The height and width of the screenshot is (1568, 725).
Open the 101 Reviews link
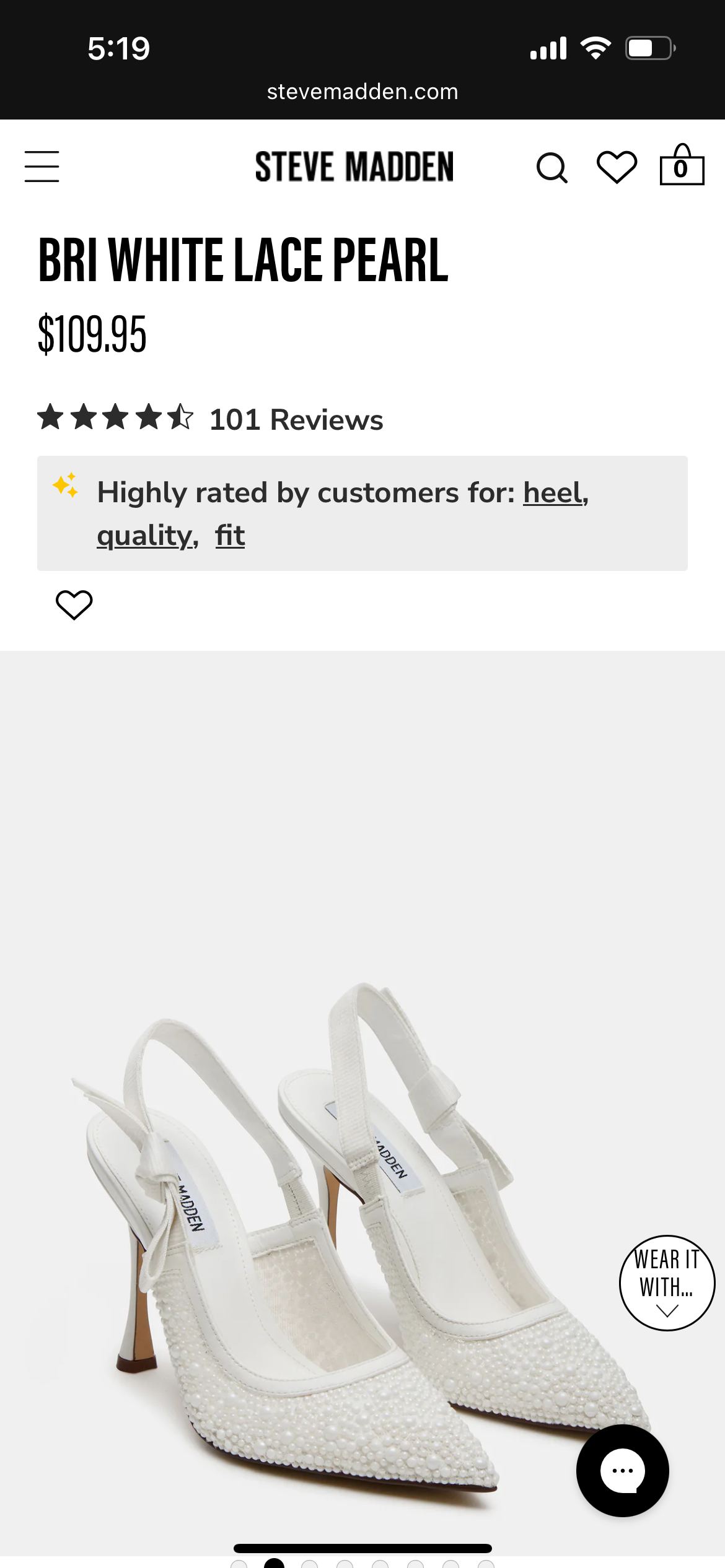296,420
